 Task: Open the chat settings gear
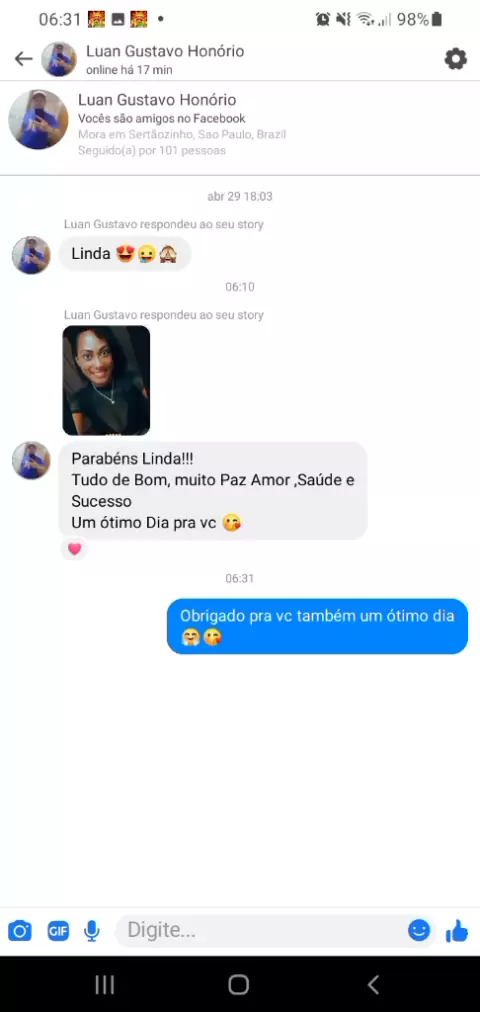point(455,59)
